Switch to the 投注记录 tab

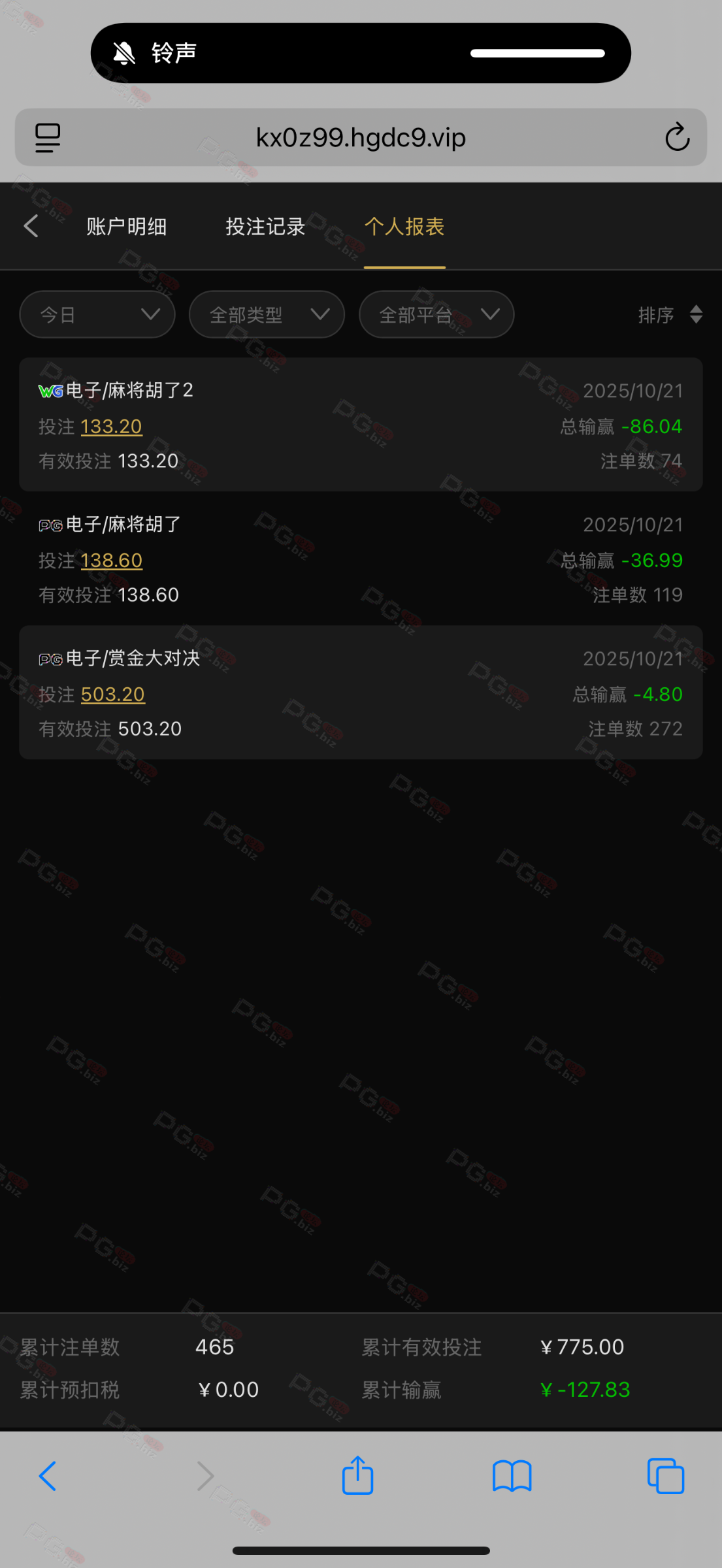coord(265,227)
